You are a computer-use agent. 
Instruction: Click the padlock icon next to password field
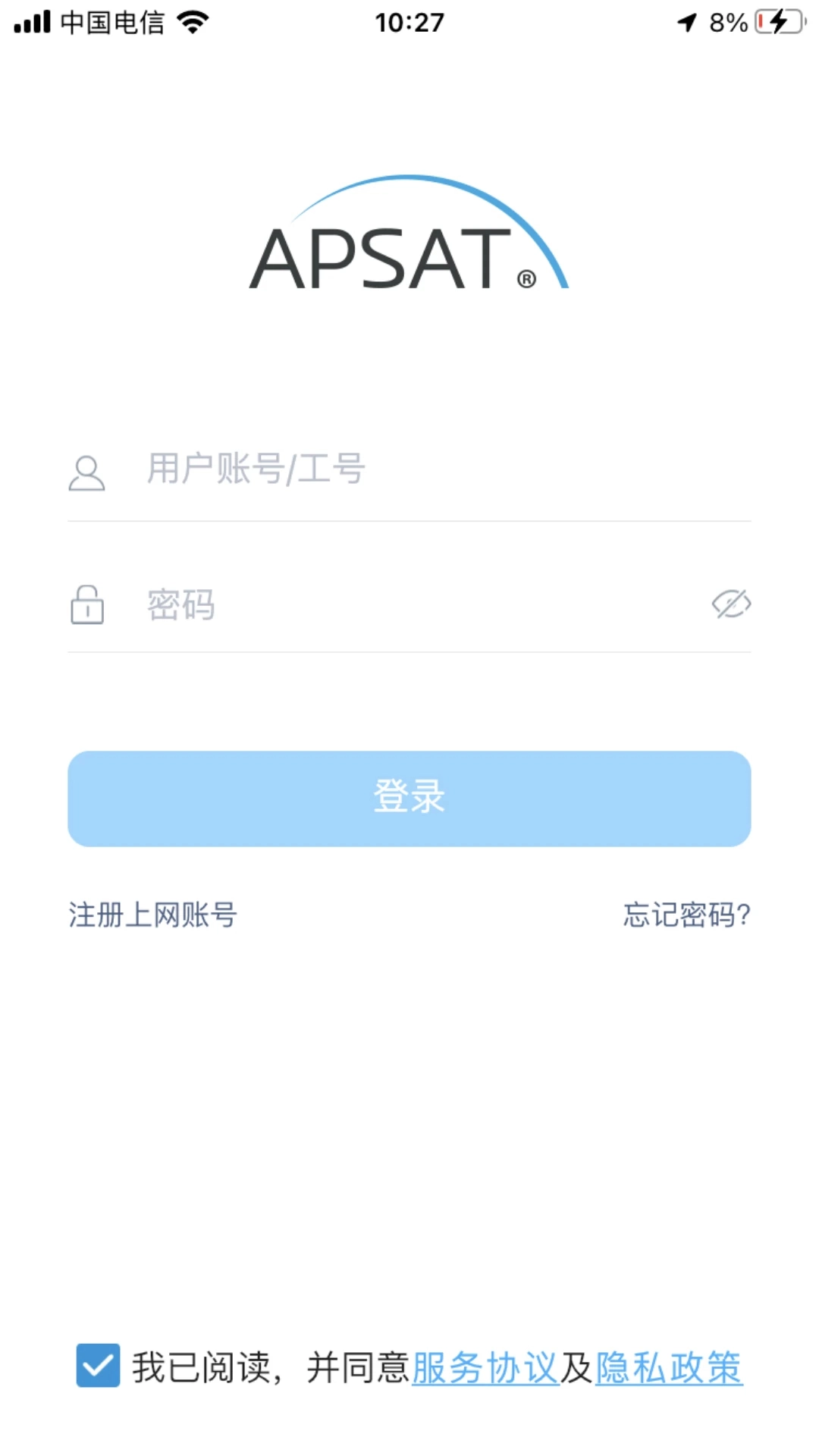[x=86, y=604]
